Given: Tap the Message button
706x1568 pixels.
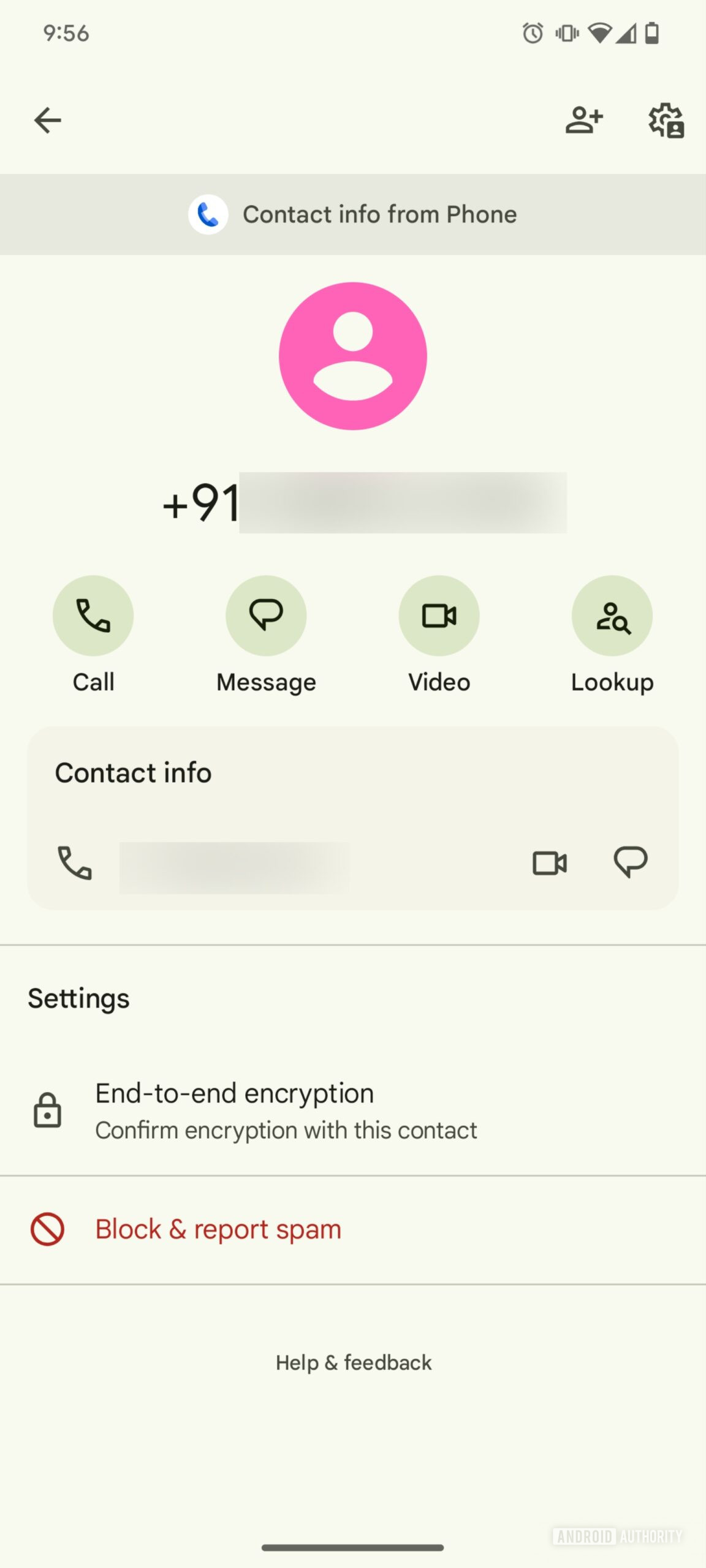Looking at the screenshot, I should 266,616.
